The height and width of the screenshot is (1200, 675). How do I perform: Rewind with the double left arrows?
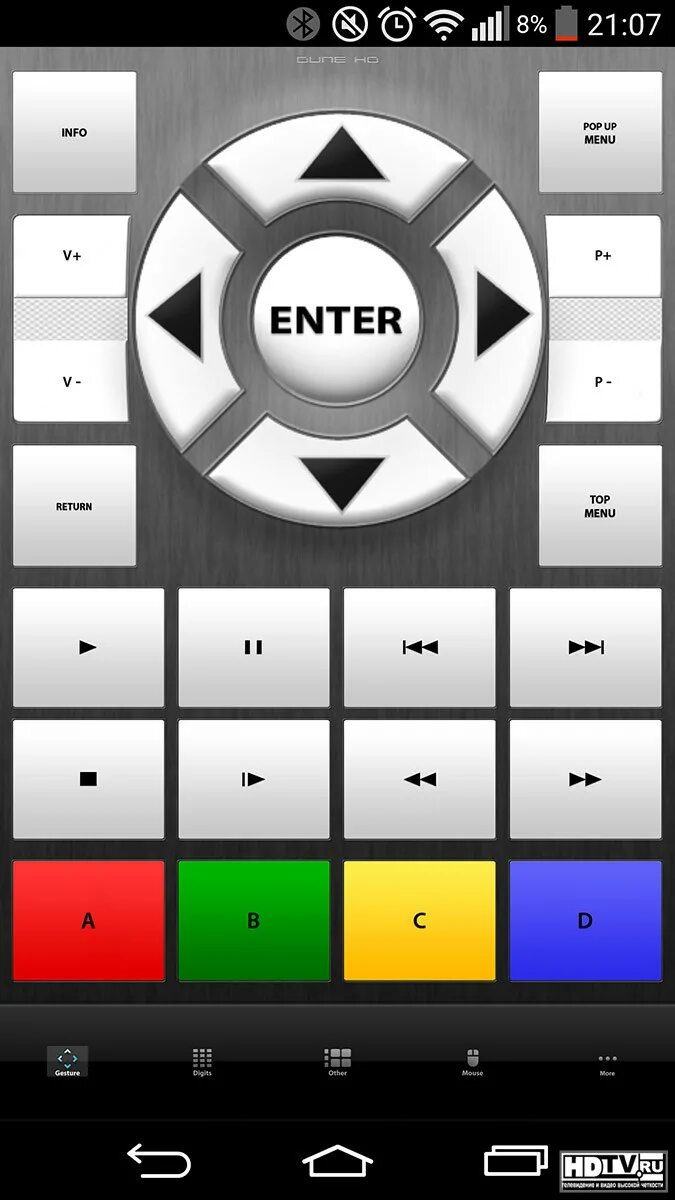(x=419, y=779)
